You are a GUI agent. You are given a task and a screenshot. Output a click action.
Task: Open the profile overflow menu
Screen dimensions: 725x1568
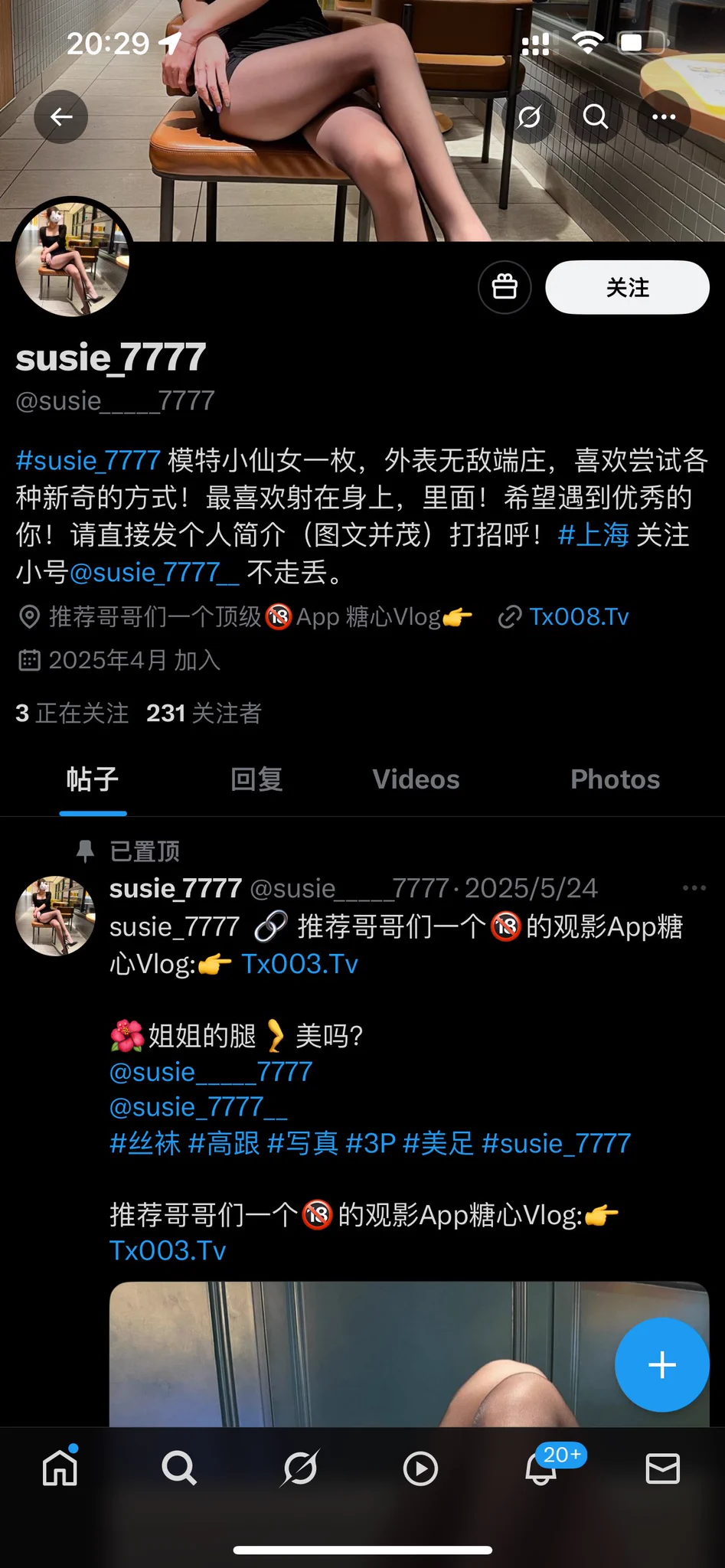click(x=663, y=117)
